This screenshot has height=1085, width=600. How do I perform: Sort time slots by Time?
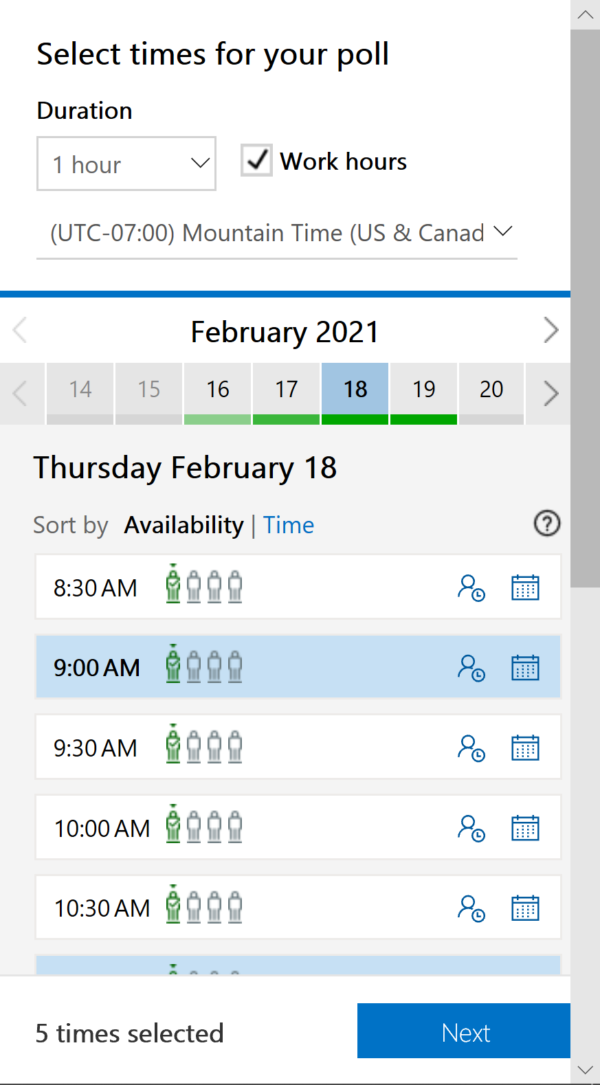coord(289,525)
